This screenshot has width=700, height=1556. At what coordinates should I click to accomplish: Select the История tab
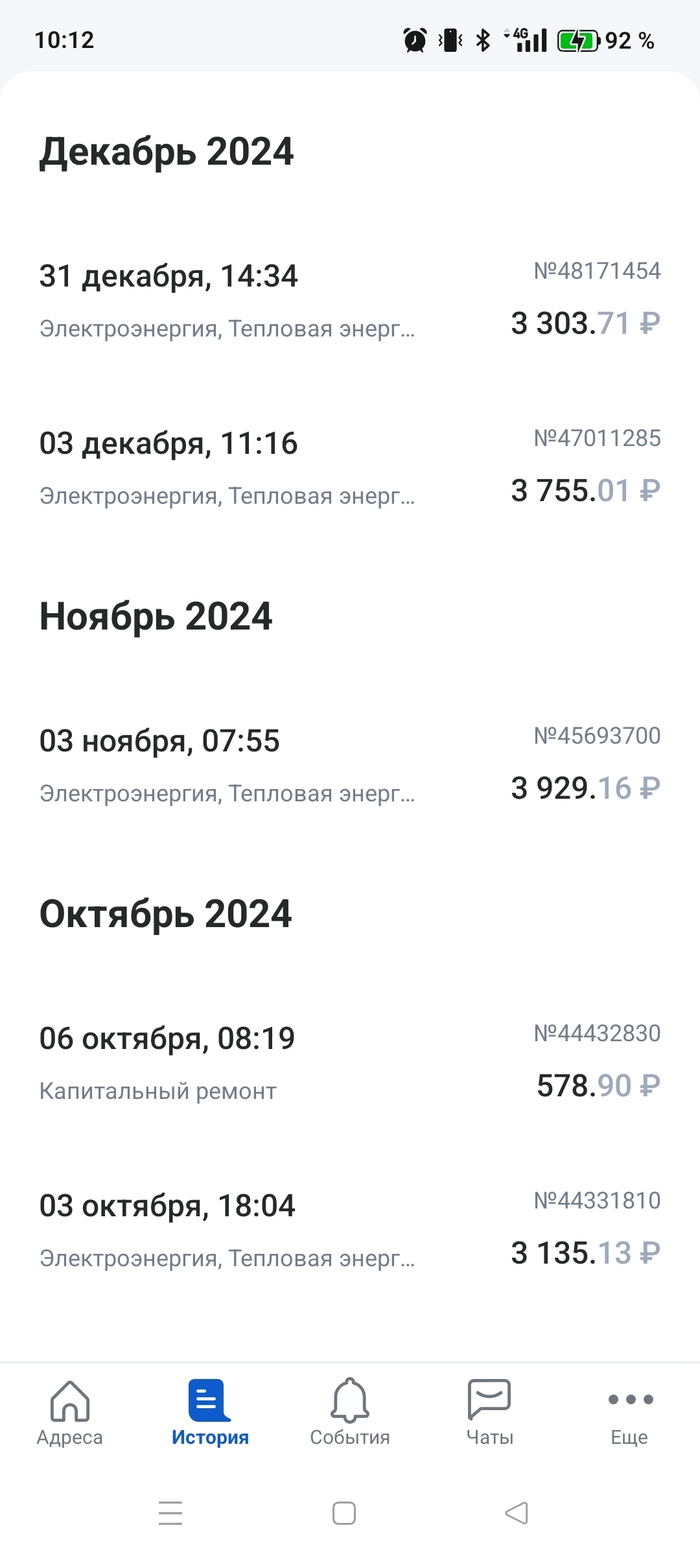[x=210, y=1413]
